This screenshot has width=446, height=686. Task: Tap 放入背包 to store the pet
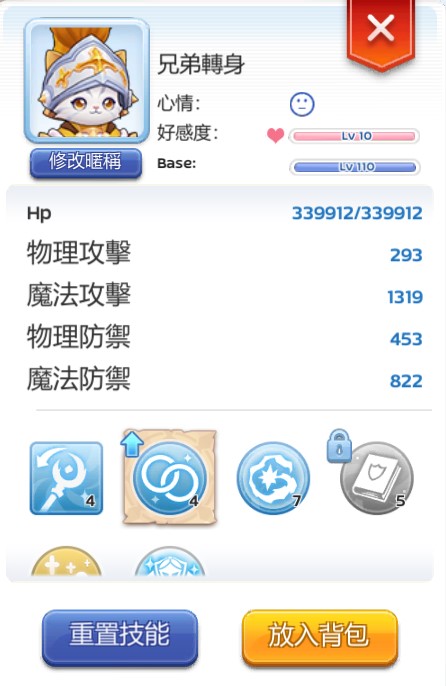(320, 637)
